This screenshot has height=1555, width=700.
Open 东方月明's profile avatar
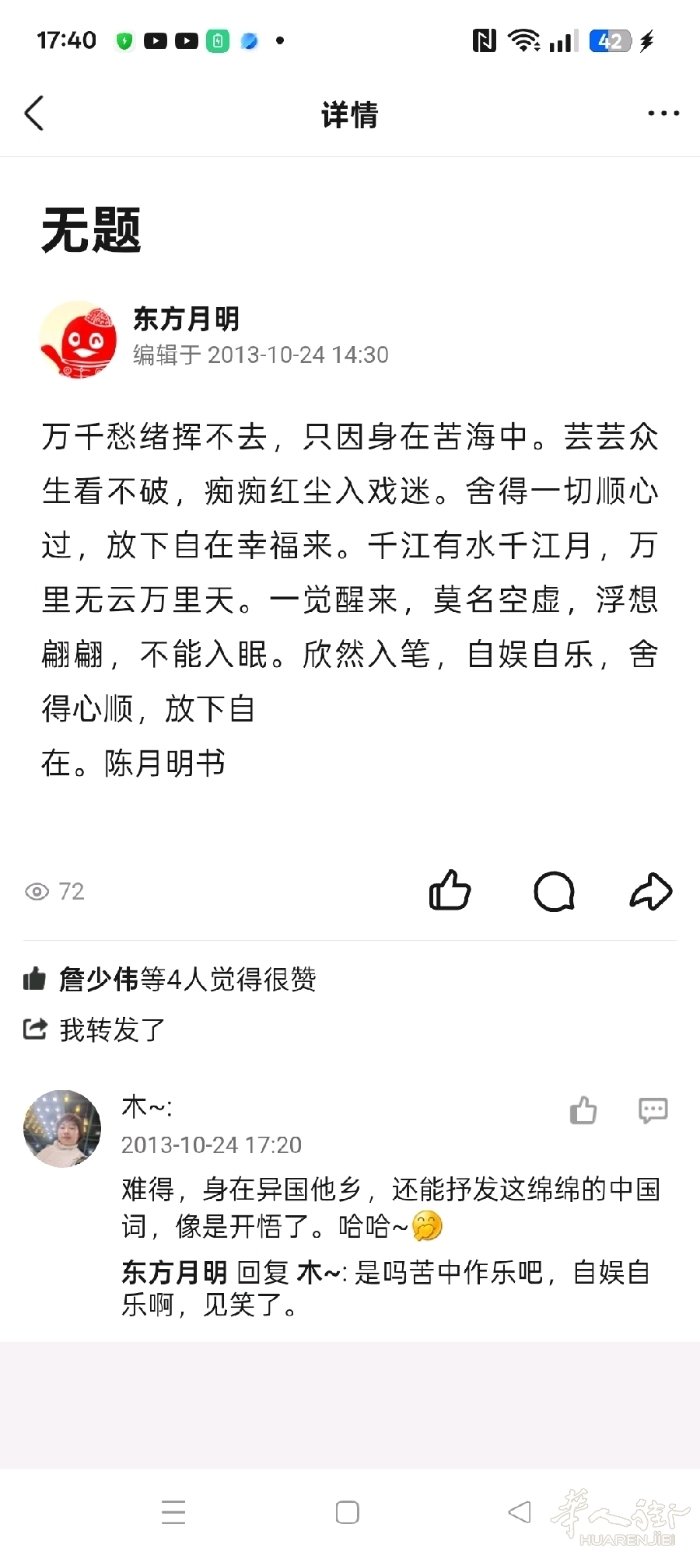(x=78, y=339)
